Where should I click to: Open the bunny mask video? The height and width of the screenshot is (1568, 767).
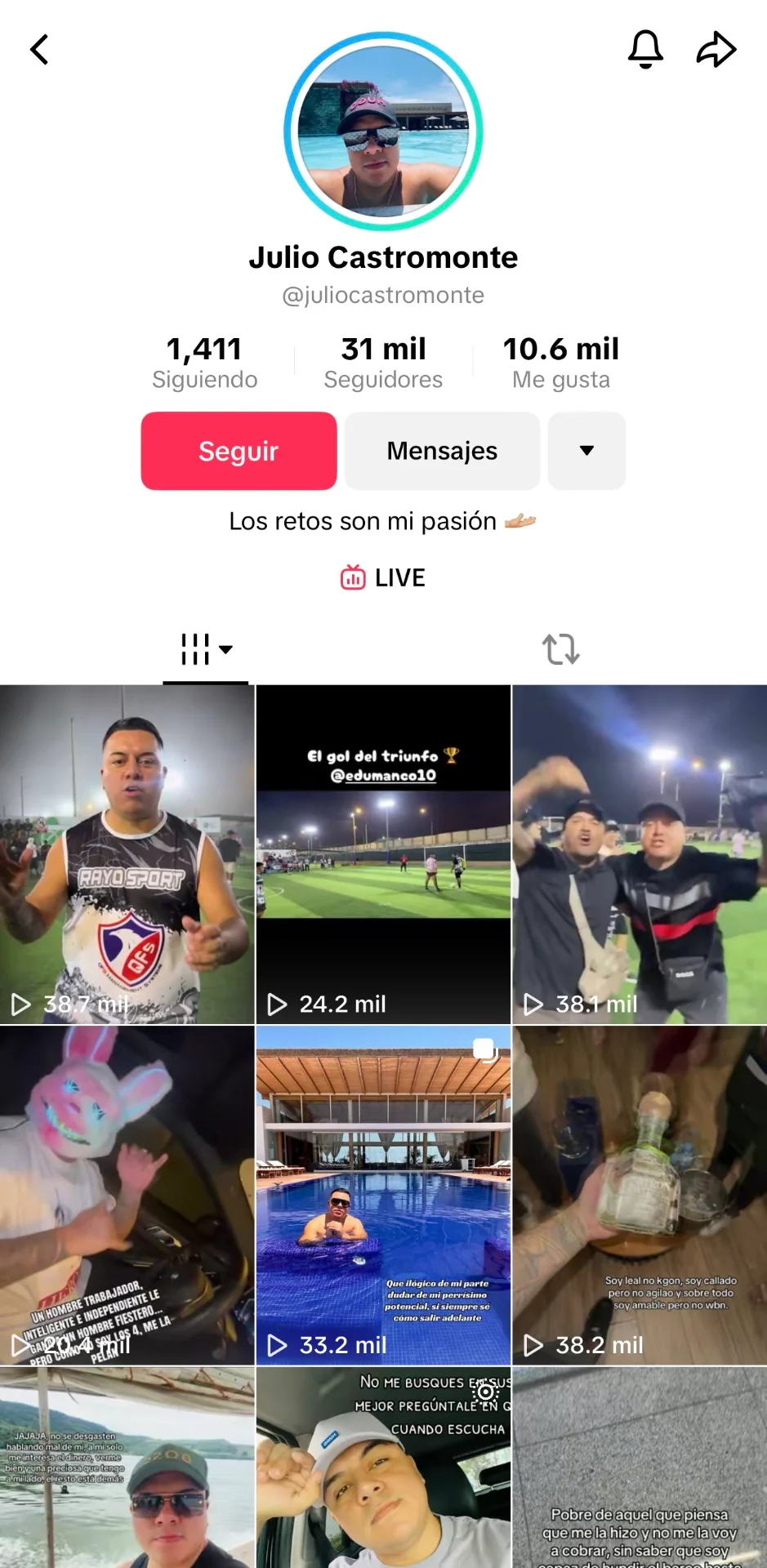coord(127,1195)
